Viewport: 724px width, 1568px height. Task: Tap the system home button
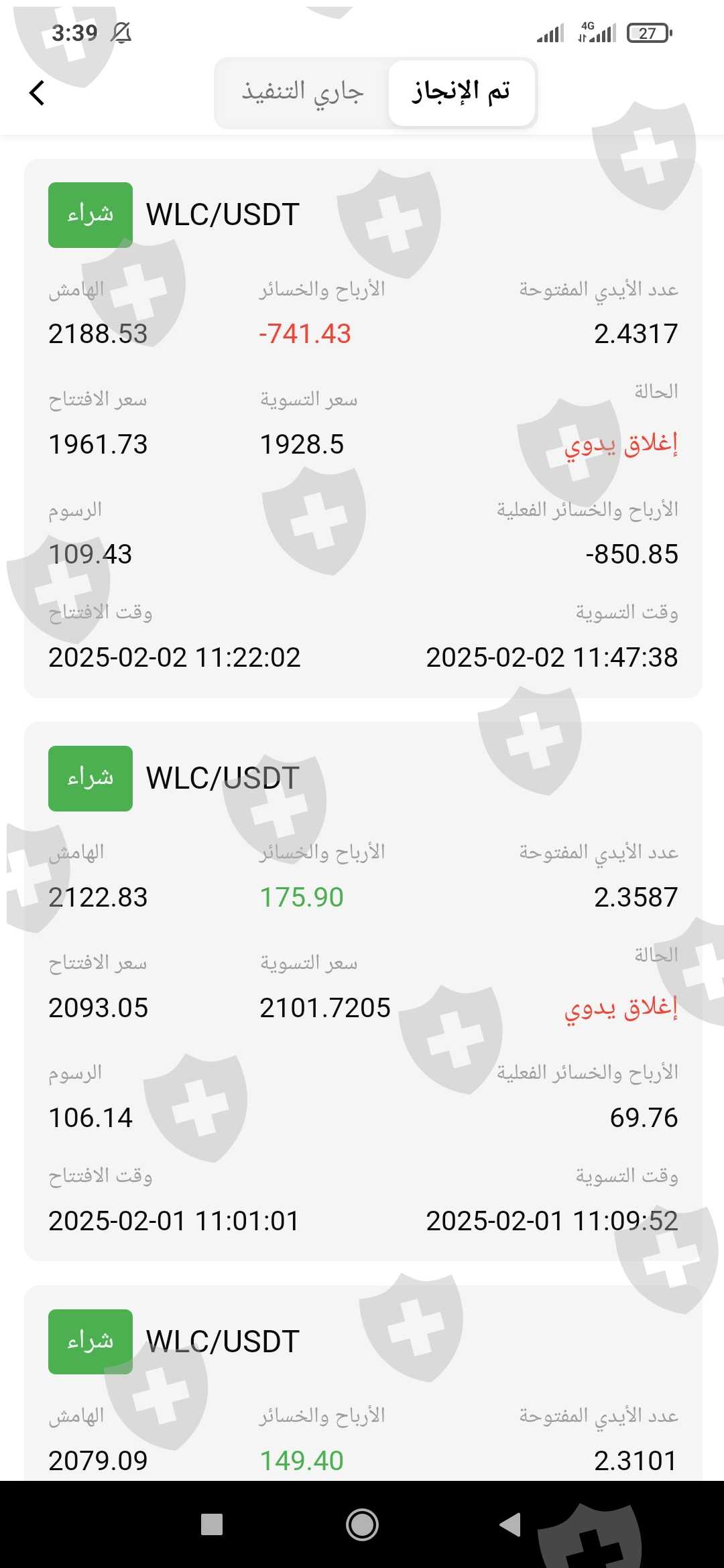click(362, 1524)
